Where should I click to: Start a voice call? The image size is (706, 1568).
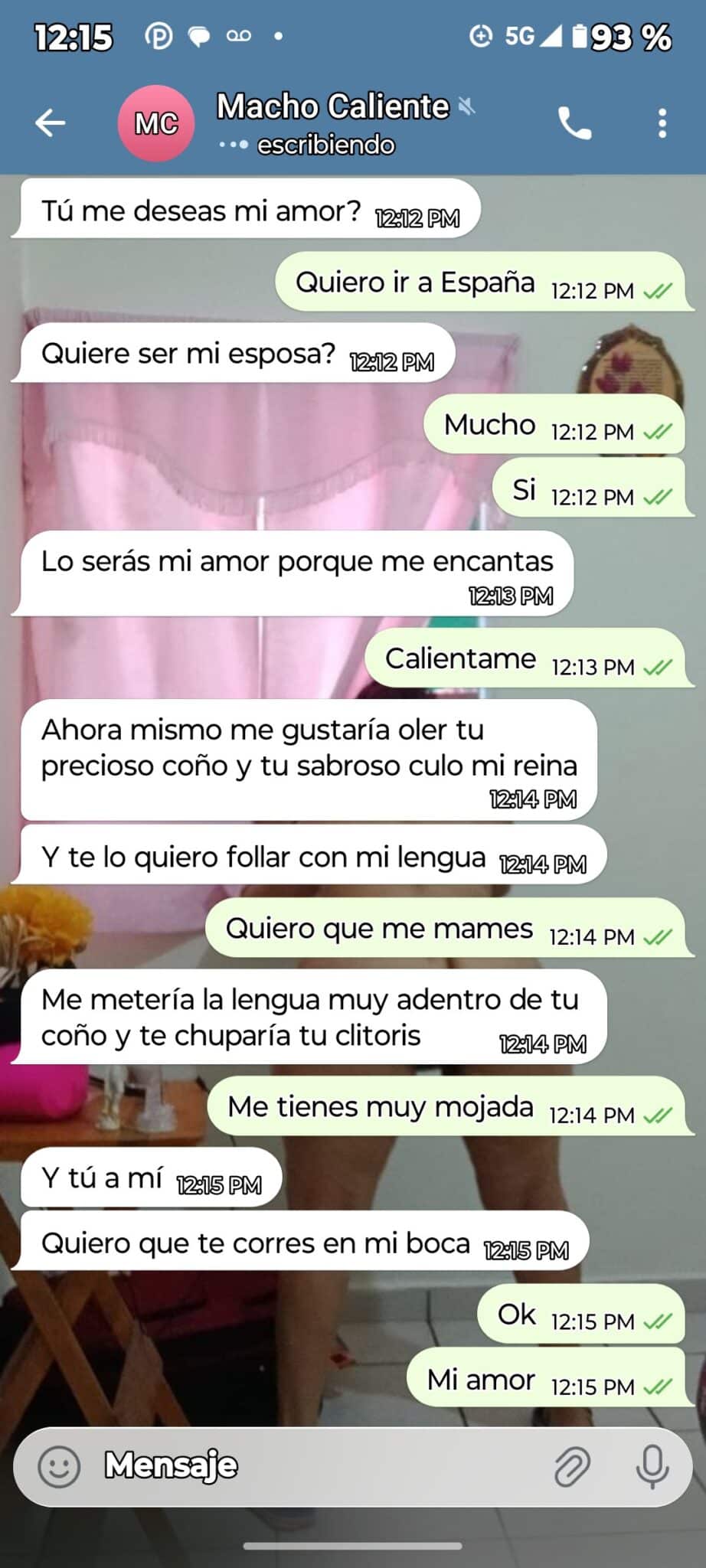point(574,122)
